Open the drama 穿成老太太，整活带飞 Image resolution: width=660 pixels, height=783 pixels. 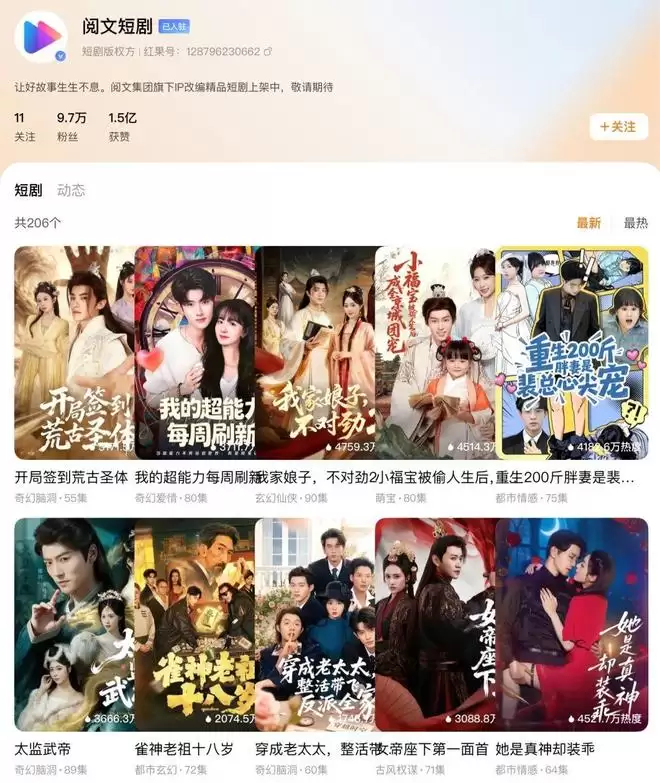click(x=315, y=623)
